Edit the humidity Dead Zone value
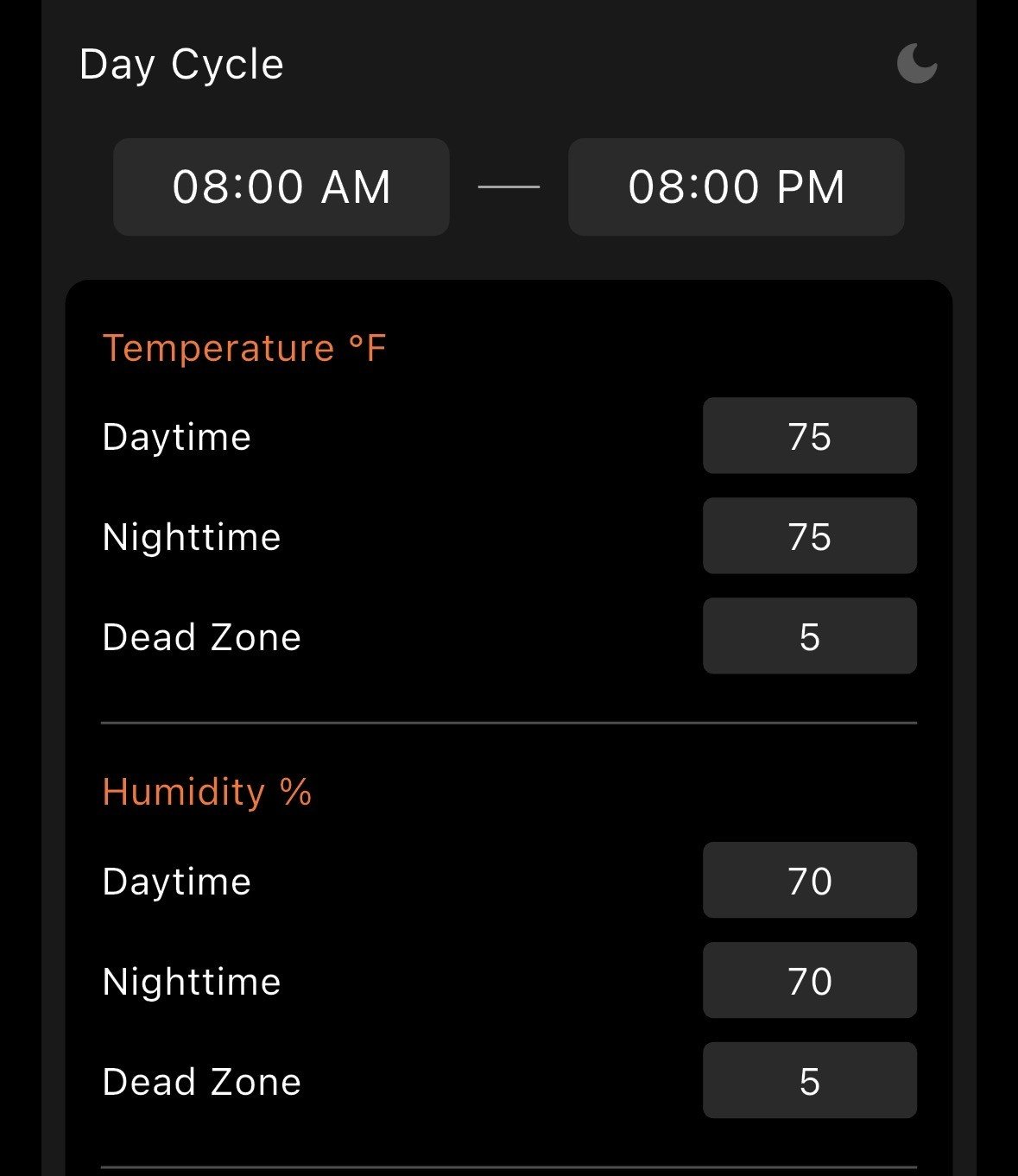This screenshot has height=1176, width=1018. pos(810,1081)
